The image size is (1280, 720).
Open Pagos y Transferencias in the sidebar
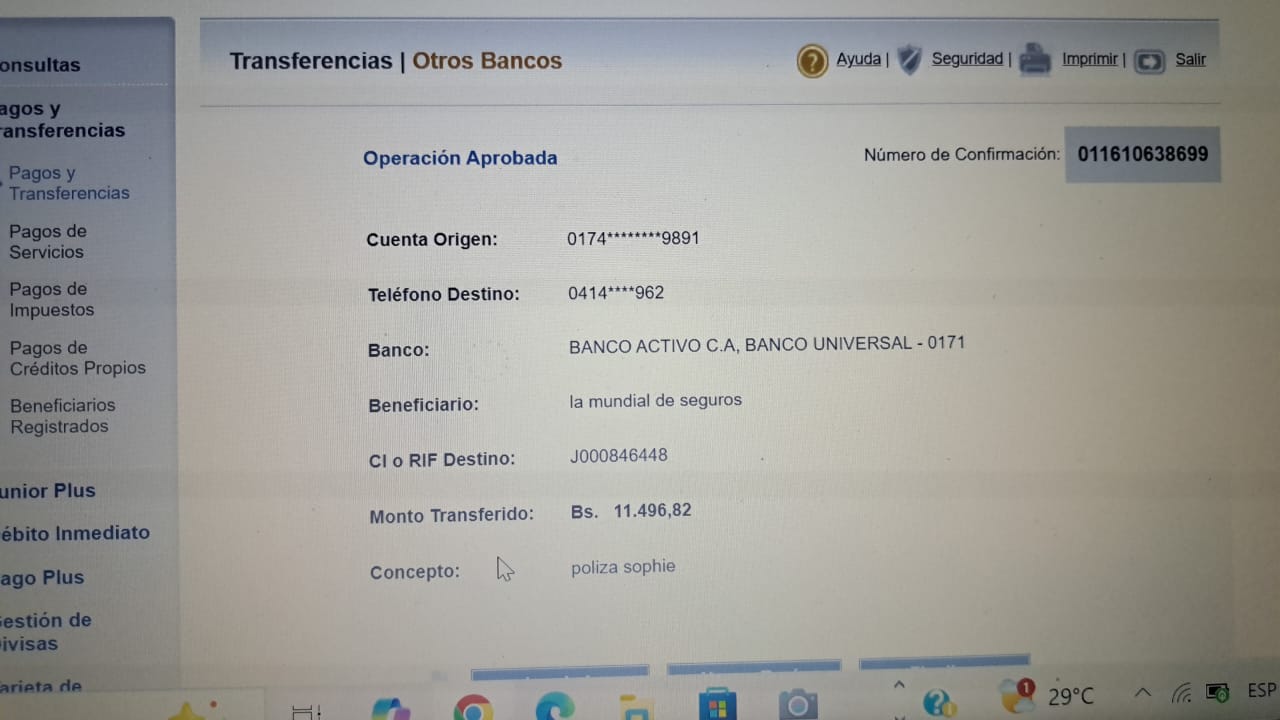[x=68, y=183]
